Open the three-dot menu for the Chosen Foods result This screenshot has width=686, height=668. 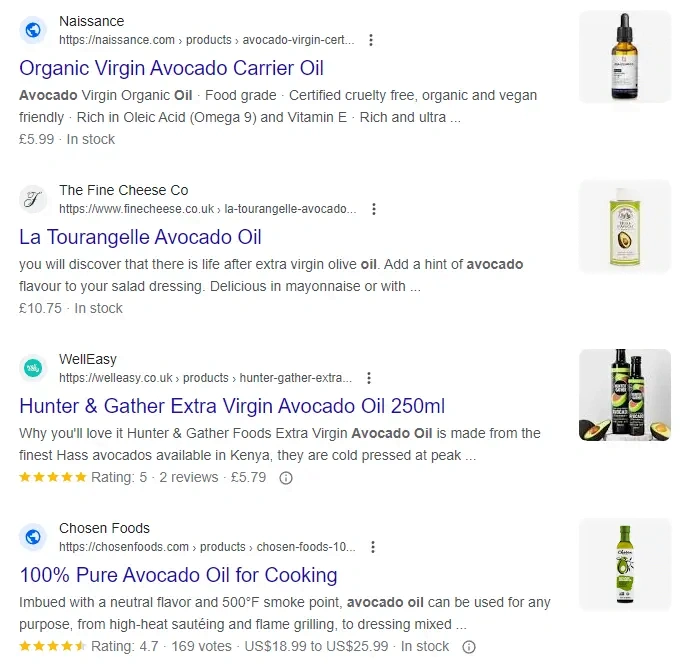point(373,547)
